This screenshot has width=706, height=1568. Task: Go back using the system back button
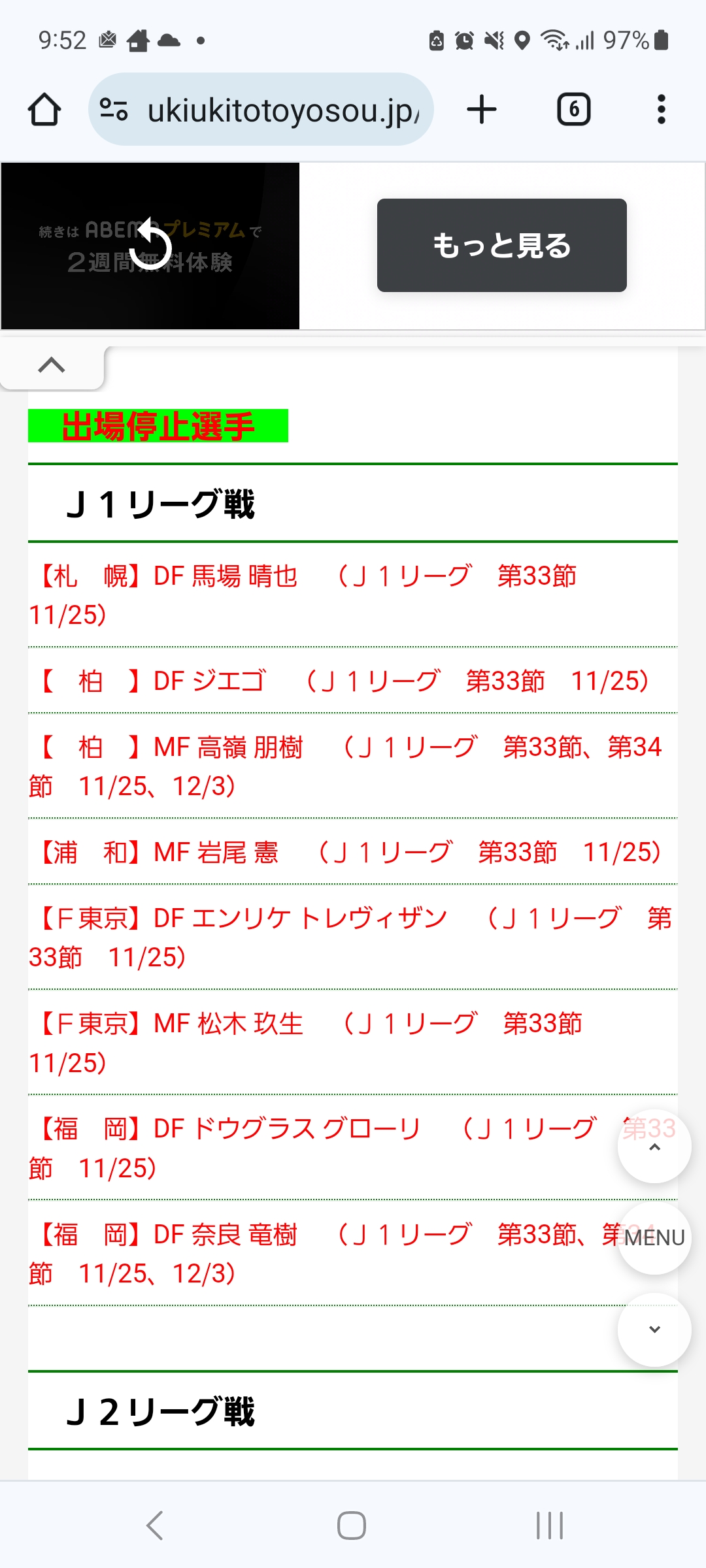coord(155,1526)
